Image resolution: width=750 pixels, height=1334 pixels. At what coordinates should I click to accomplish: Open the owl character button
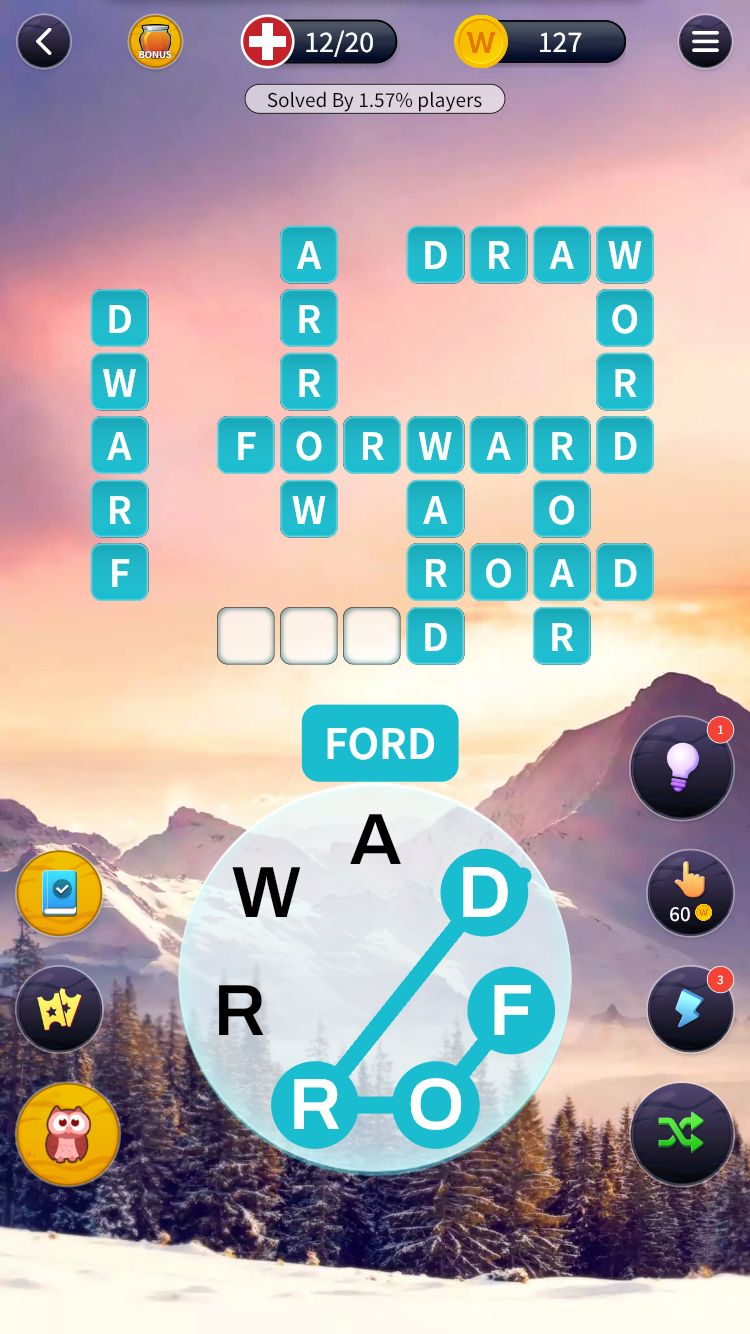(x=67, y=1134)
